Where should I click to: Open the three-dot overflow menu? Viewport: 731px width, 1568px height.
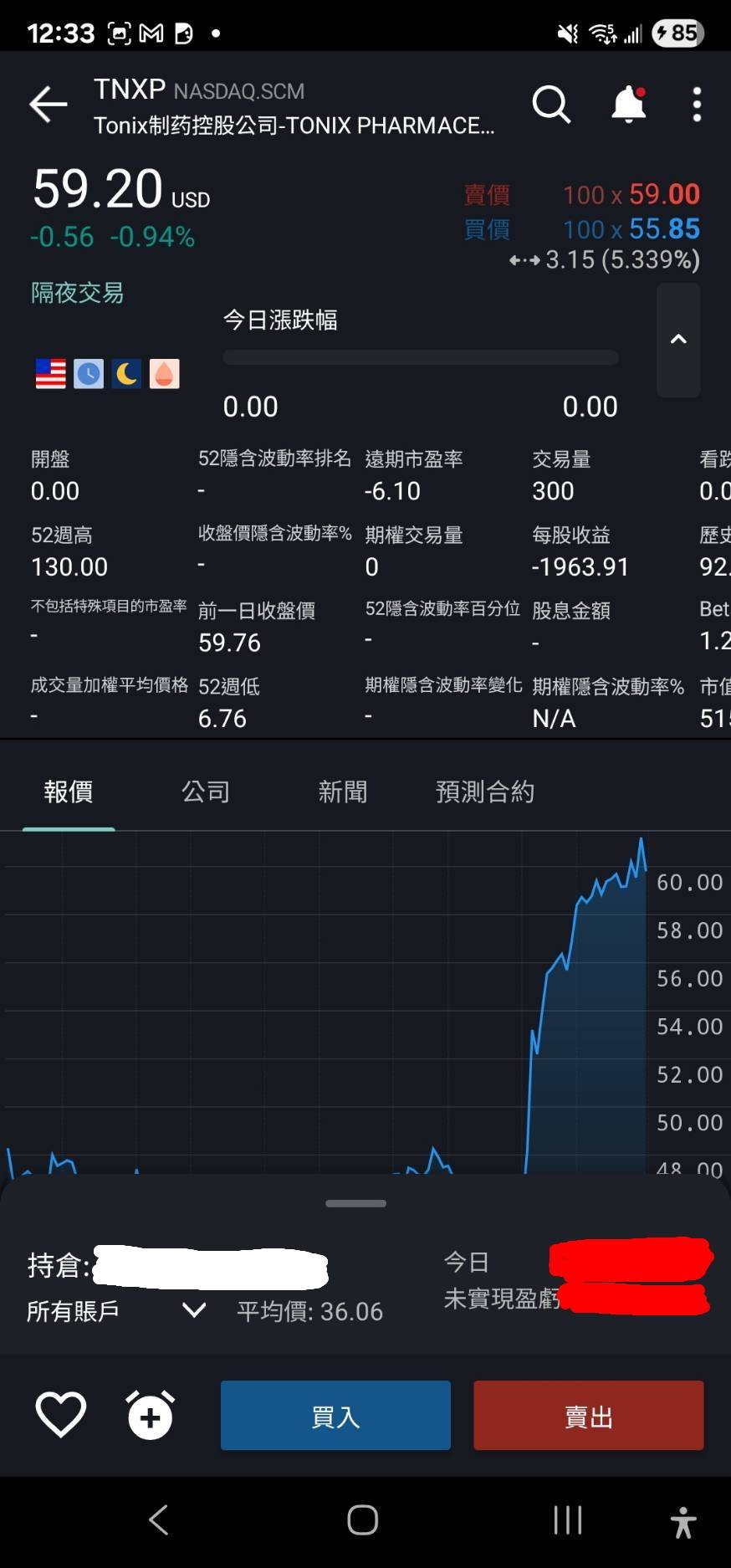tap(697, 105)
